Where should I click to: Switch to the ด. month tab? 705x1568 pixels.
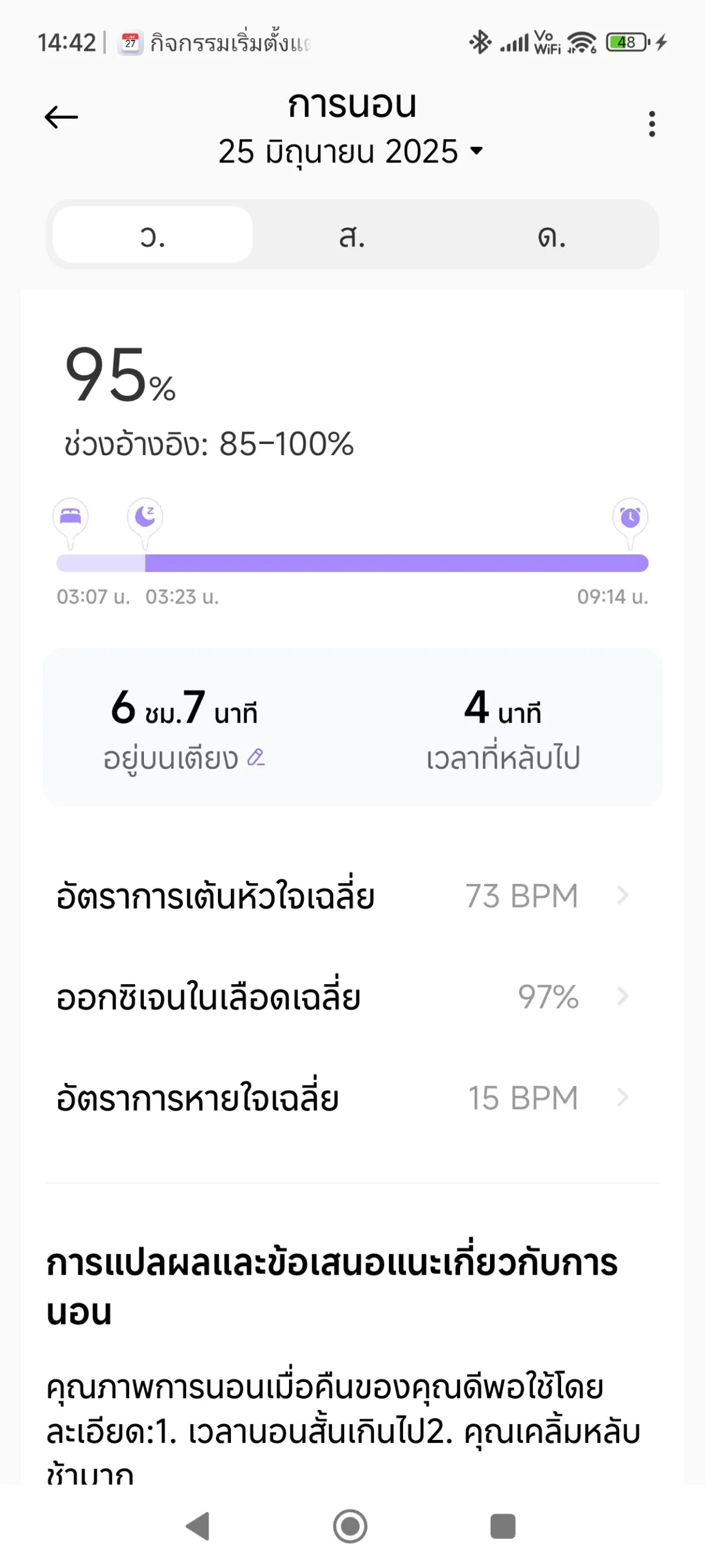552,235
